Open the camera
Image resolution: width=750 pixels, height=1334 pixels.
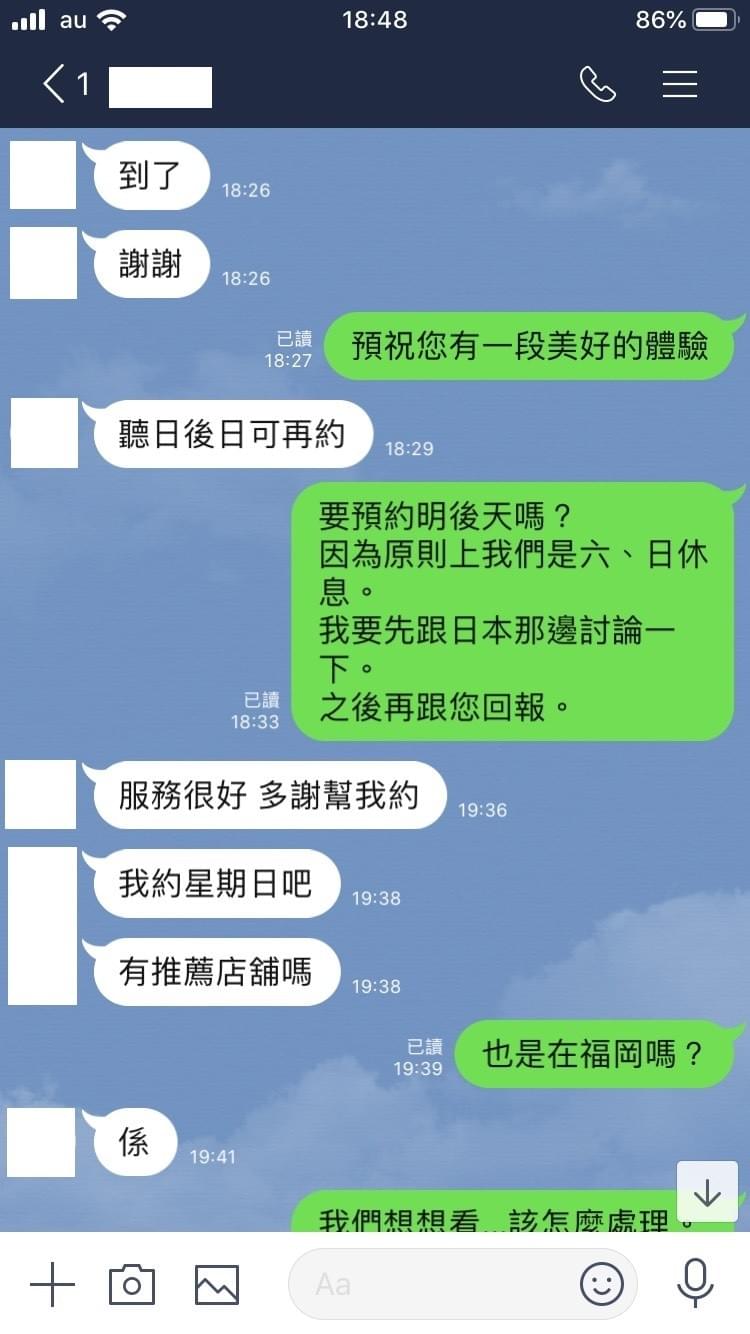[x=132, y=1284]
